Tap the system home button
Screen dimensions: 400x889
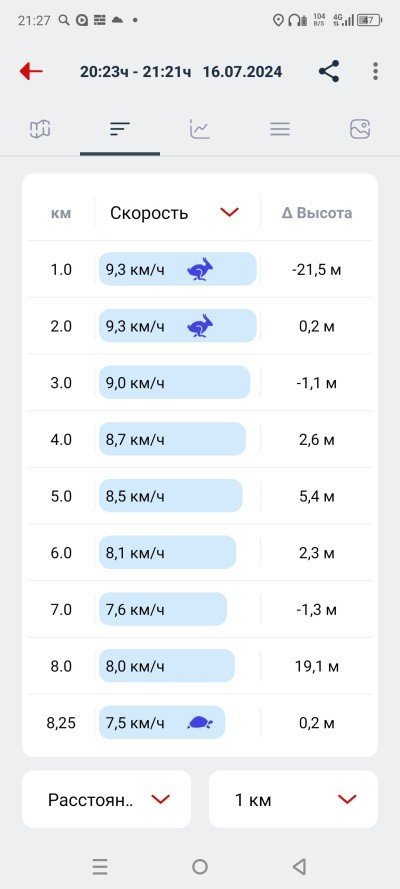click(x=199, y=866)
